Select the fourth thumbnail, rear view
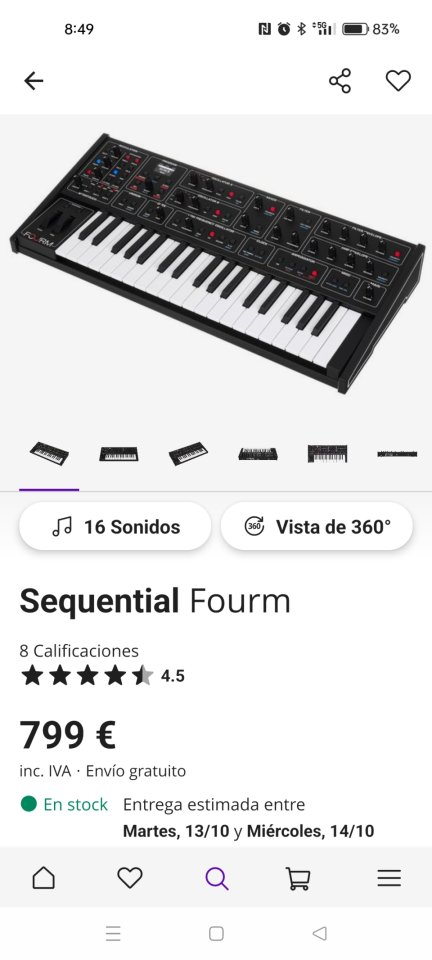The width and height of the screenshot is (432, 960). [258, 454]
